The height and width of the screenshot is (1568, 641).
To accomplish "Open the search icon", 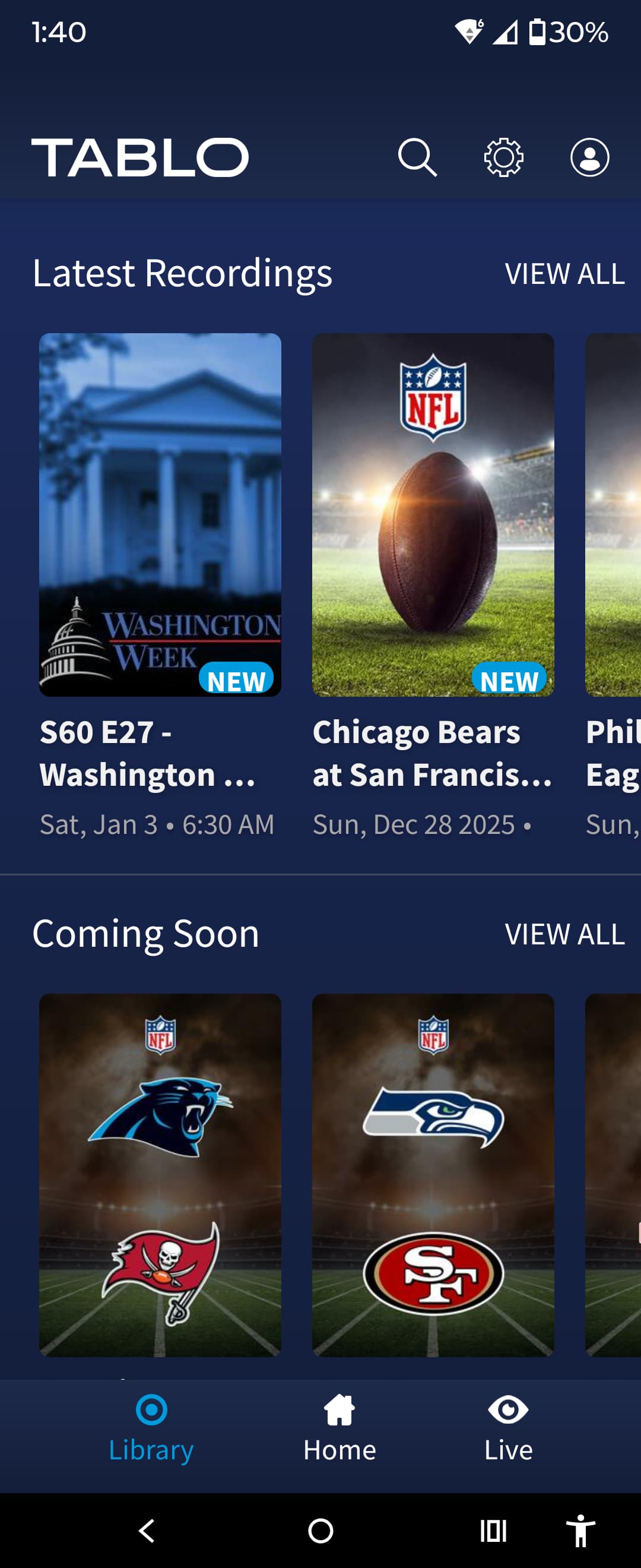I will click(x=417, y=157).
